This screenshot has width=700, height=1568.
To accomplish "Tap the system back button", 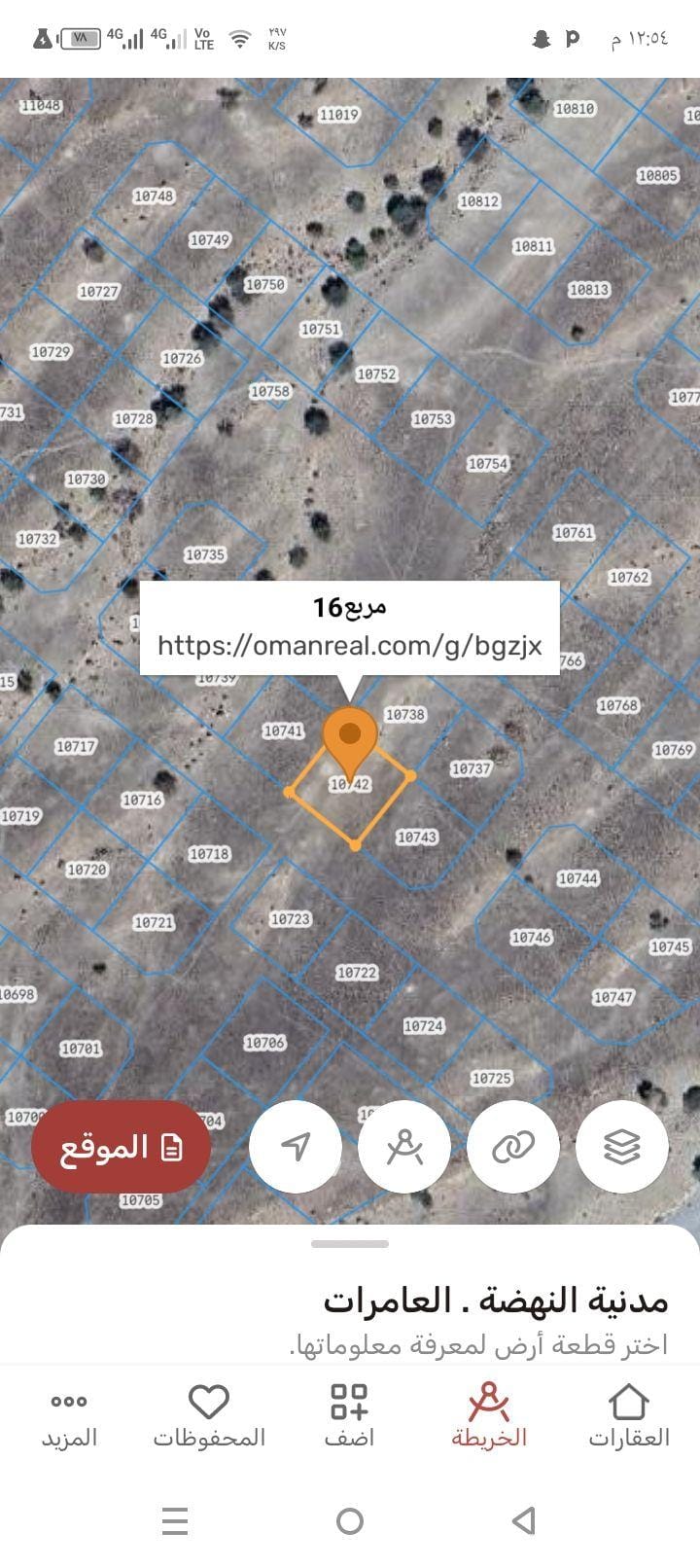I will coord(524,1520).
